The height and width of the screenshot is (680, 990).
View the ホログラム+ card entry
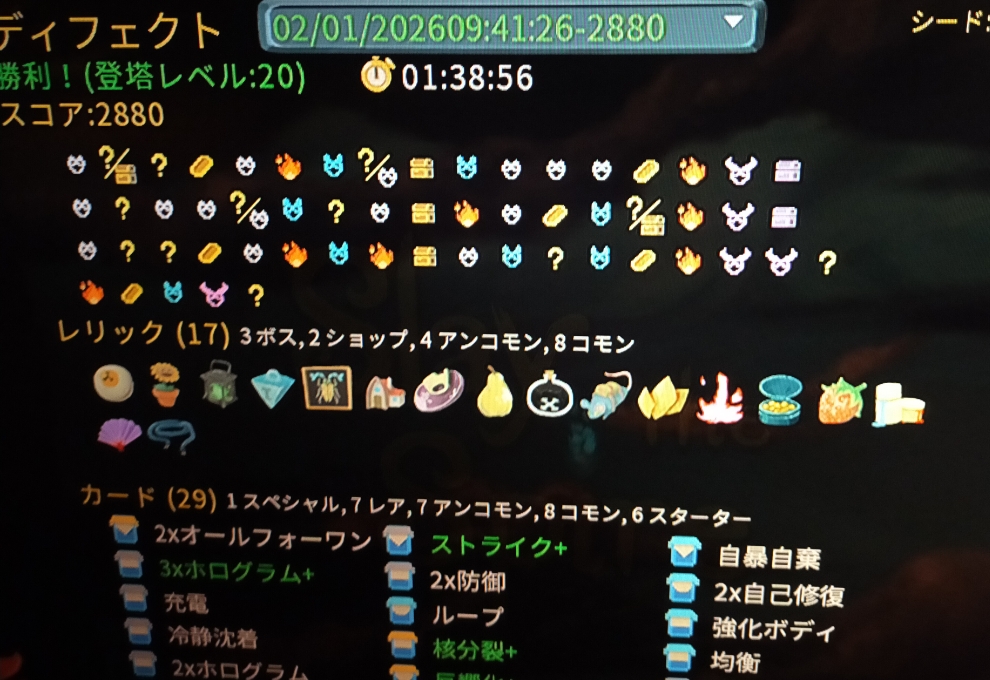tap(237, 571)
